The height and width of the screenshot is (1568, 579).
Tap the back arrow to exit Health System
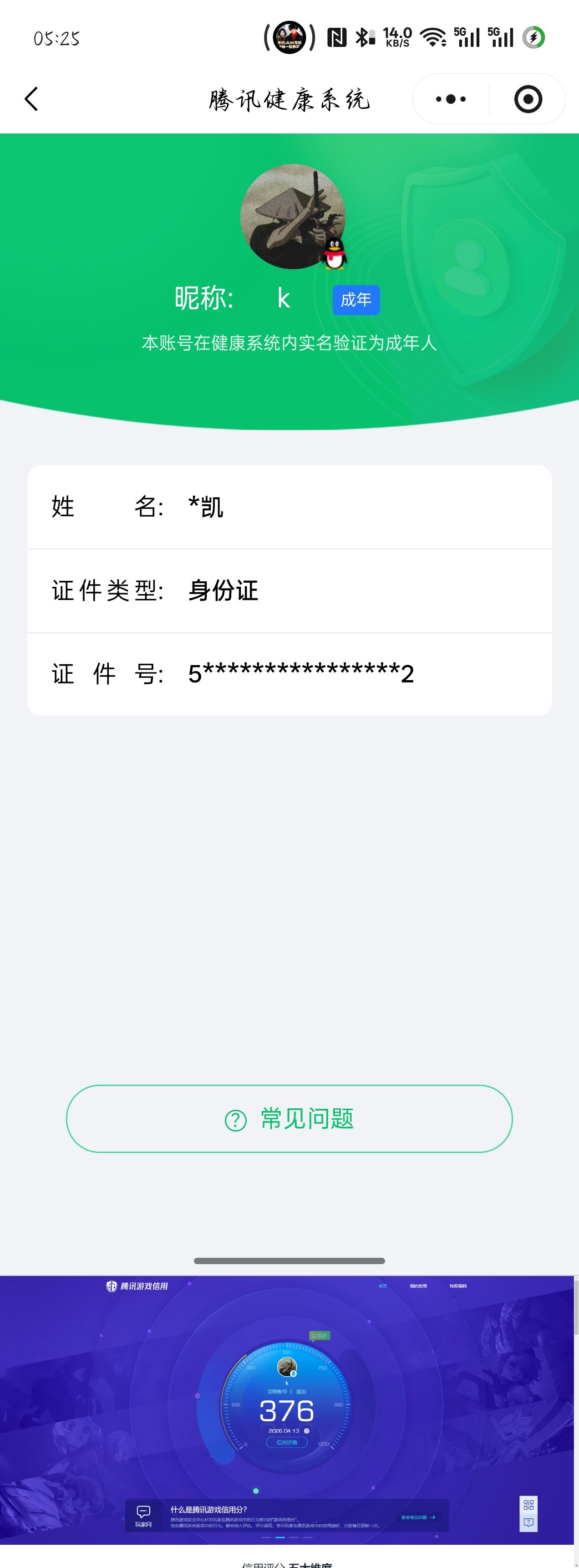click(x=31, y=98)
